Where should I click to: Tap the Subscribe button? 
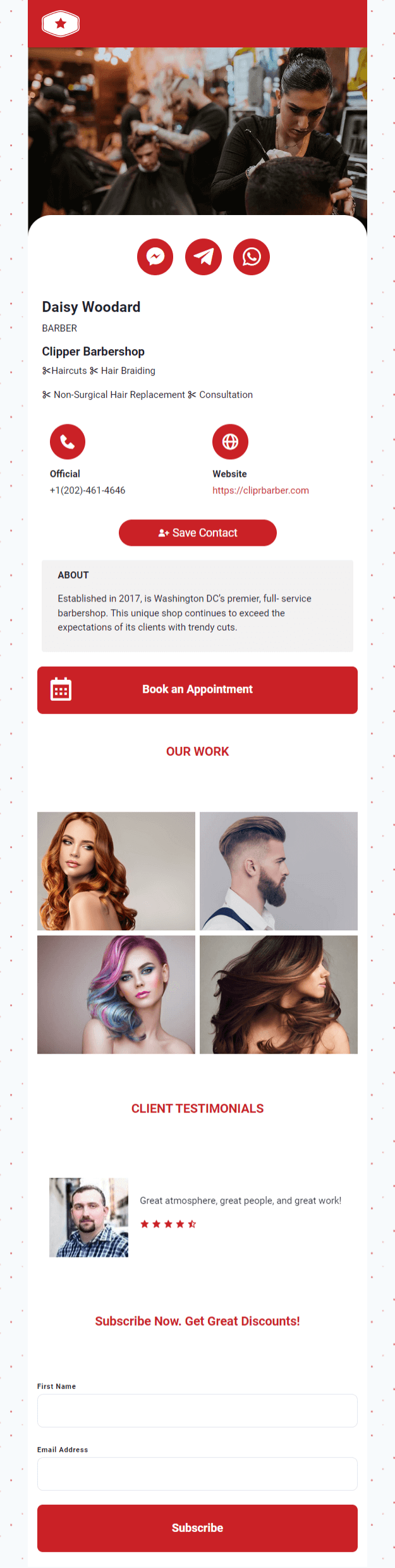point(197,1528)
